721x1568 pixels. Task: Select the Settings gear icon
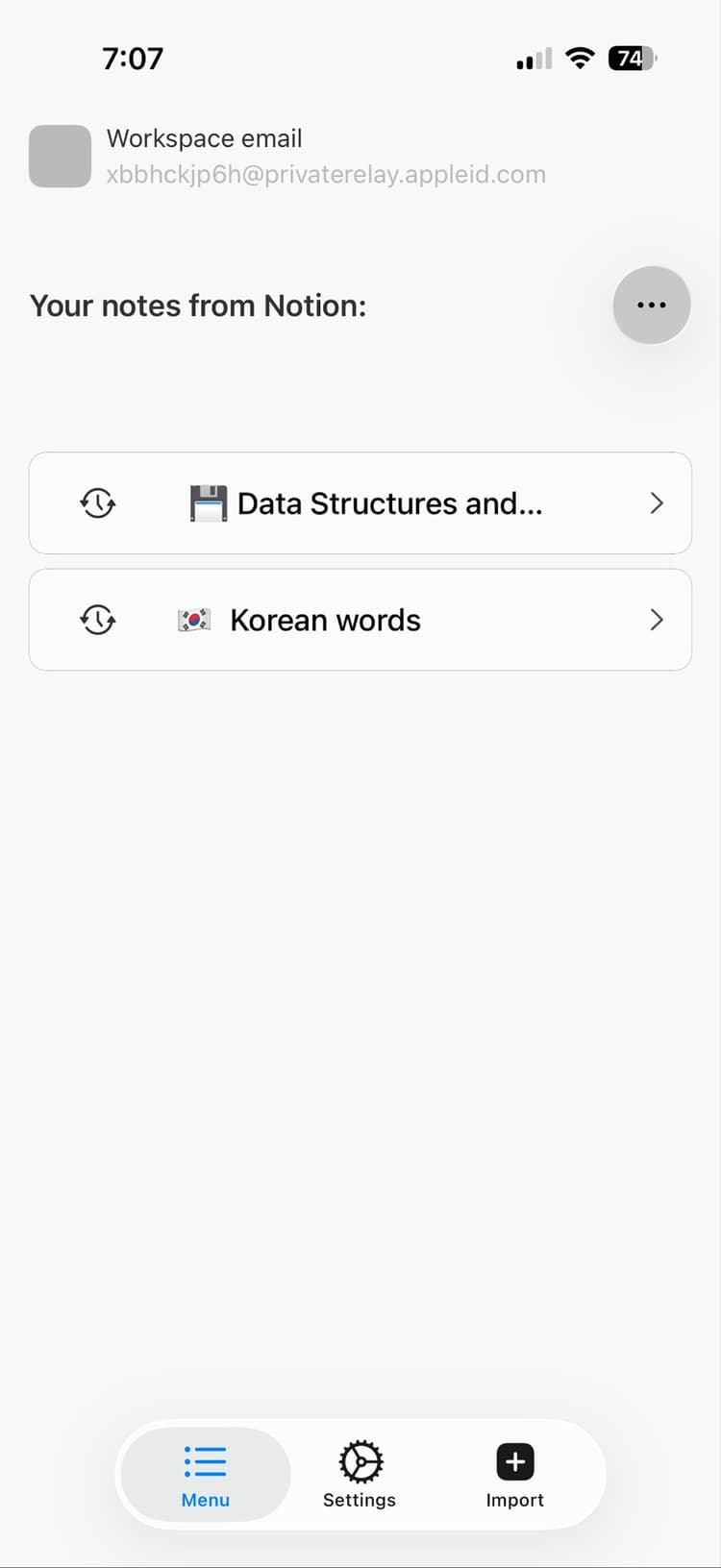360,1460
